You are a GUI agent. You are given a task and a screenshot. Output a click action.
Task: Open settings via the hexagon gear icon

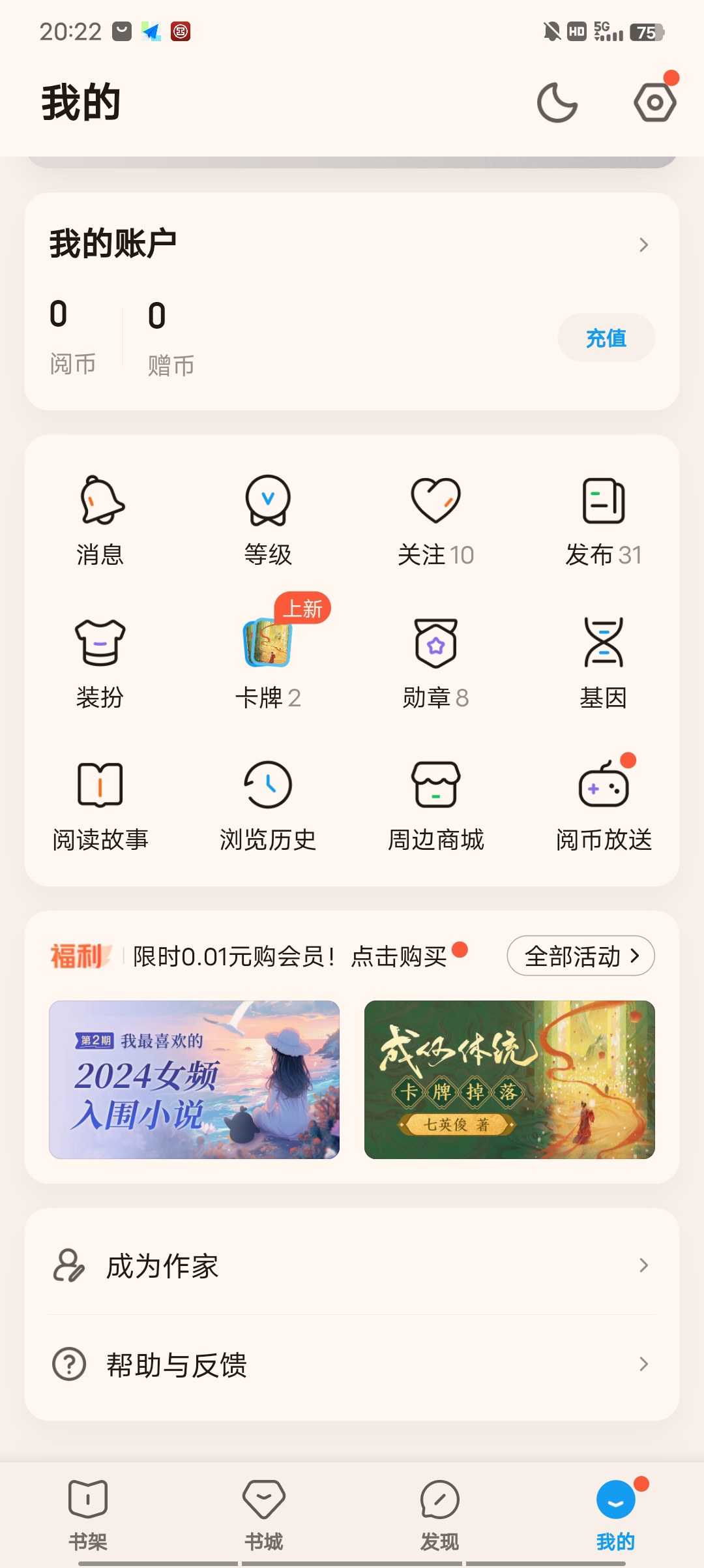655,102
